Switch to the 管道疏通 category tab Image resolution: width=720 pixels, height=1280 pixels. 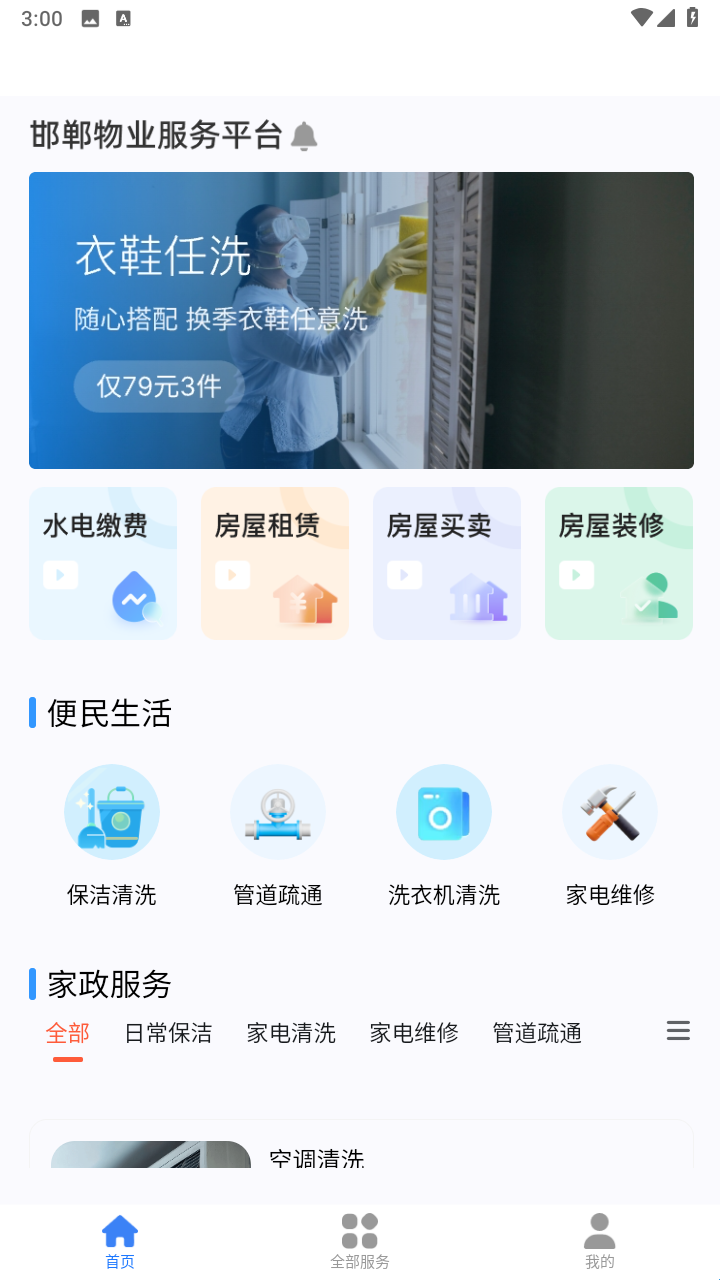point(537,1033)
